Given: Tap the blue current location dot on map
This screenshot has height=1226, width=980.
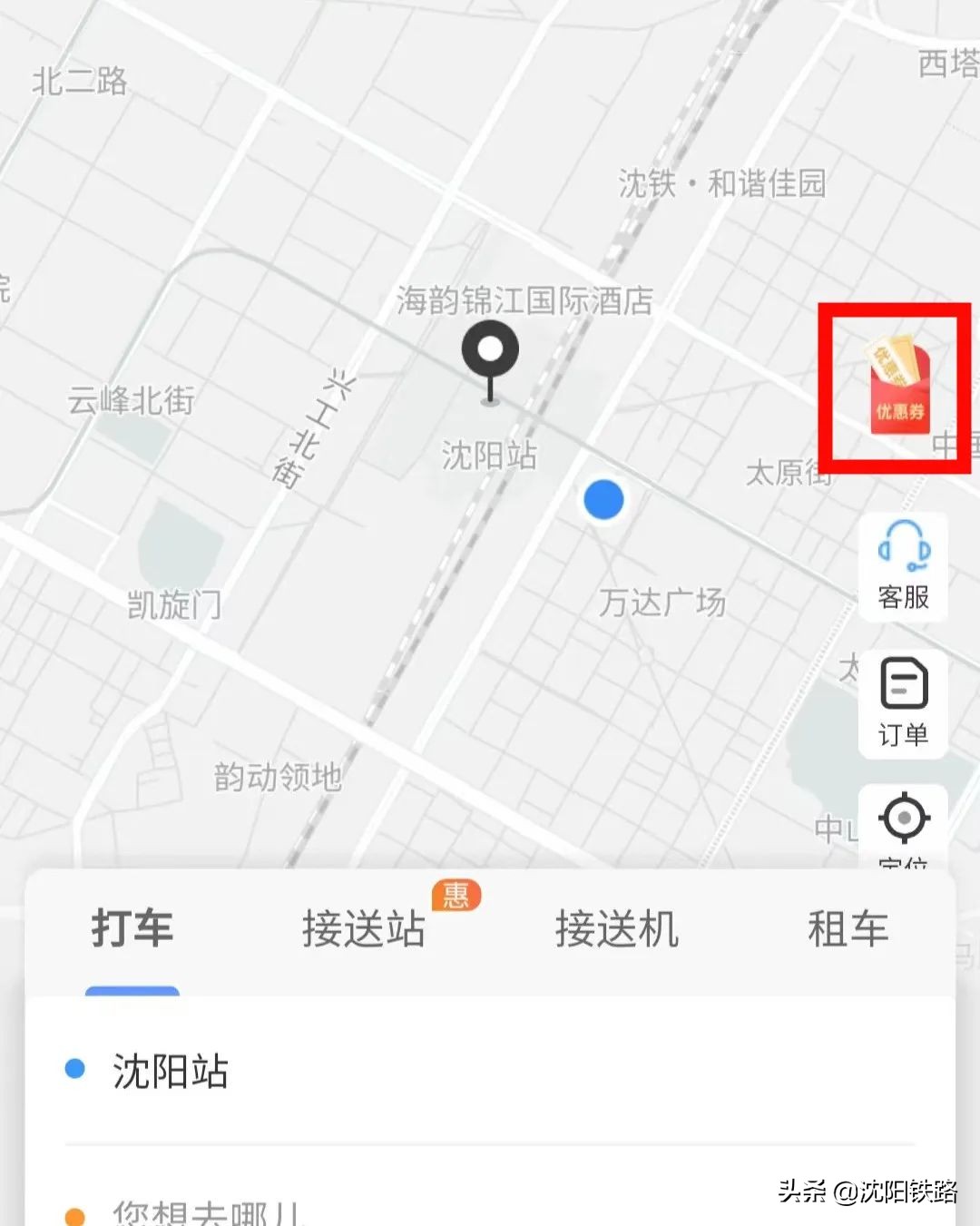Looking at the screenshot, I should 604,500.
